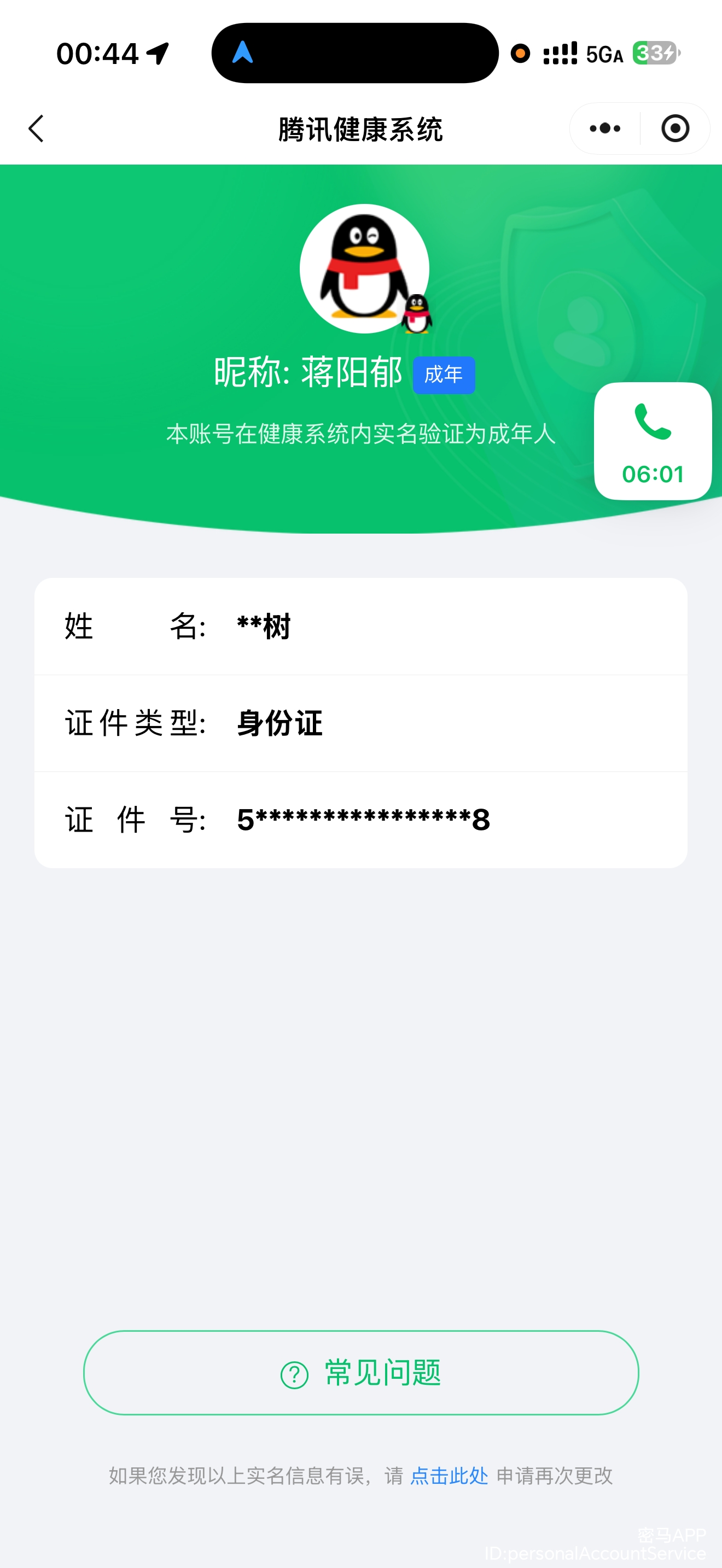Screen dimensions: 722x1568
Task: Tap the orange recording indicator in status bar
Action: (x=521, y=54)
